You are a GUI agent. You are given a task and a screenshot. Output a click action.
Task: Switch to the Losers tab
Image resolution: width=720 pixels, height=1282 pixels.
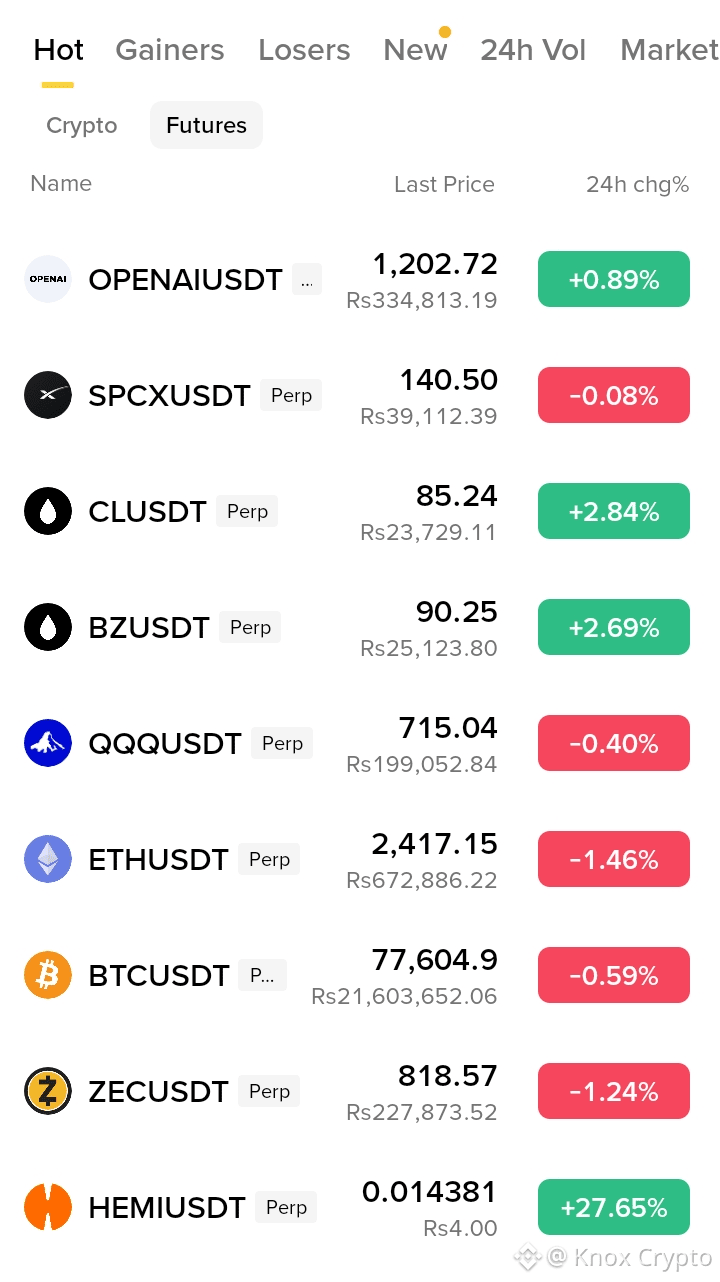point(304,50)
